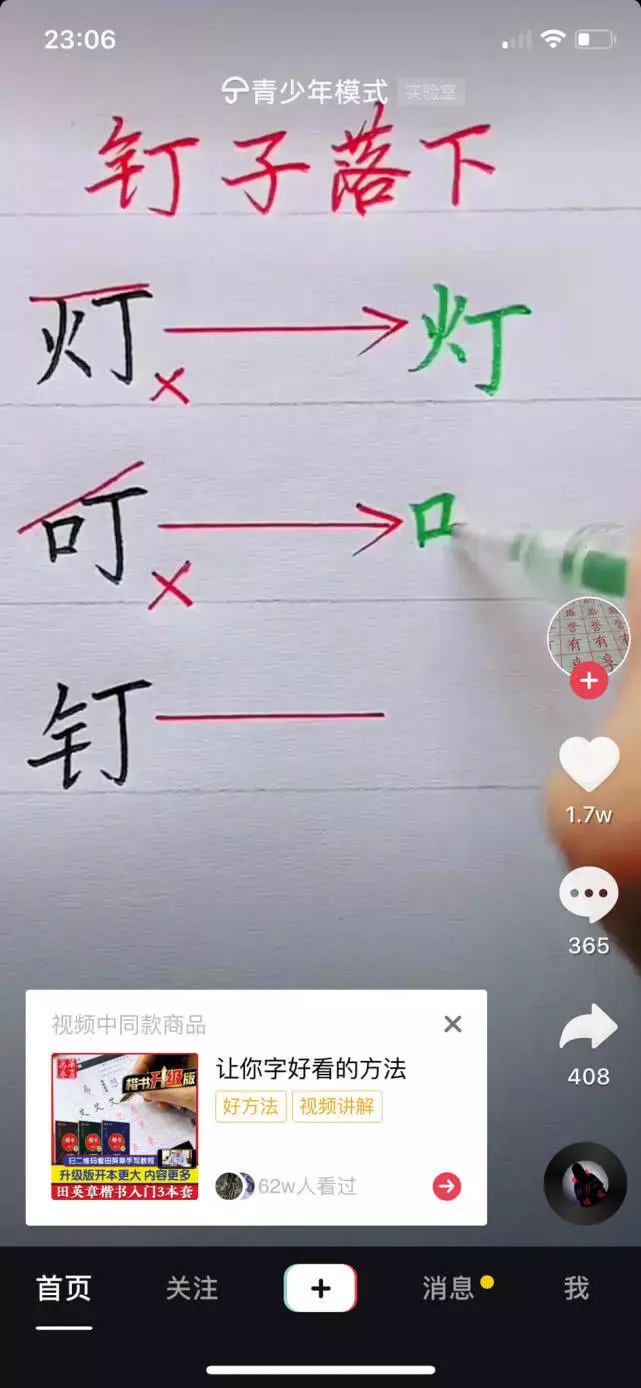Open the 消息 tab

(x=449, y=1288)
